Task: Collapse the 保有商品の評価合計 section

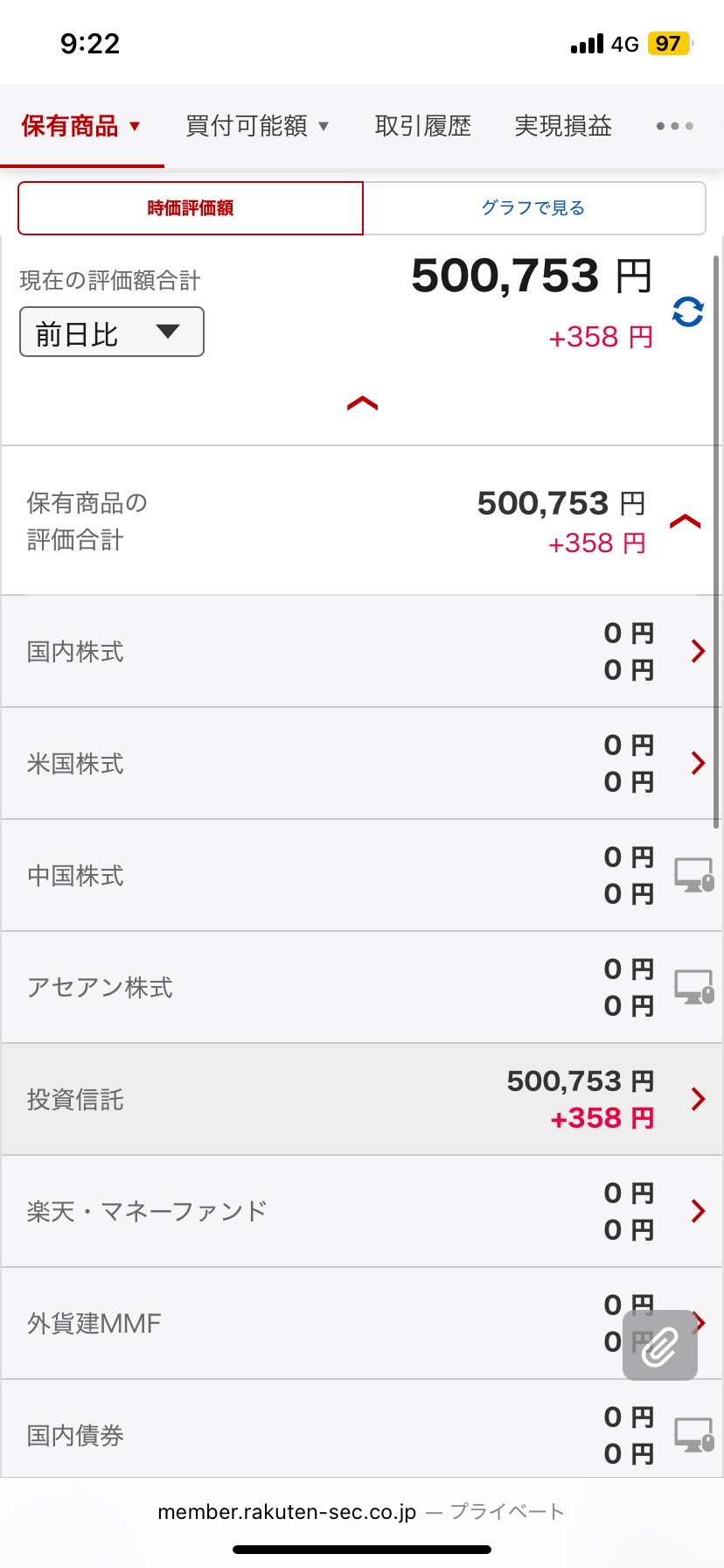Action: click(686, 521)
